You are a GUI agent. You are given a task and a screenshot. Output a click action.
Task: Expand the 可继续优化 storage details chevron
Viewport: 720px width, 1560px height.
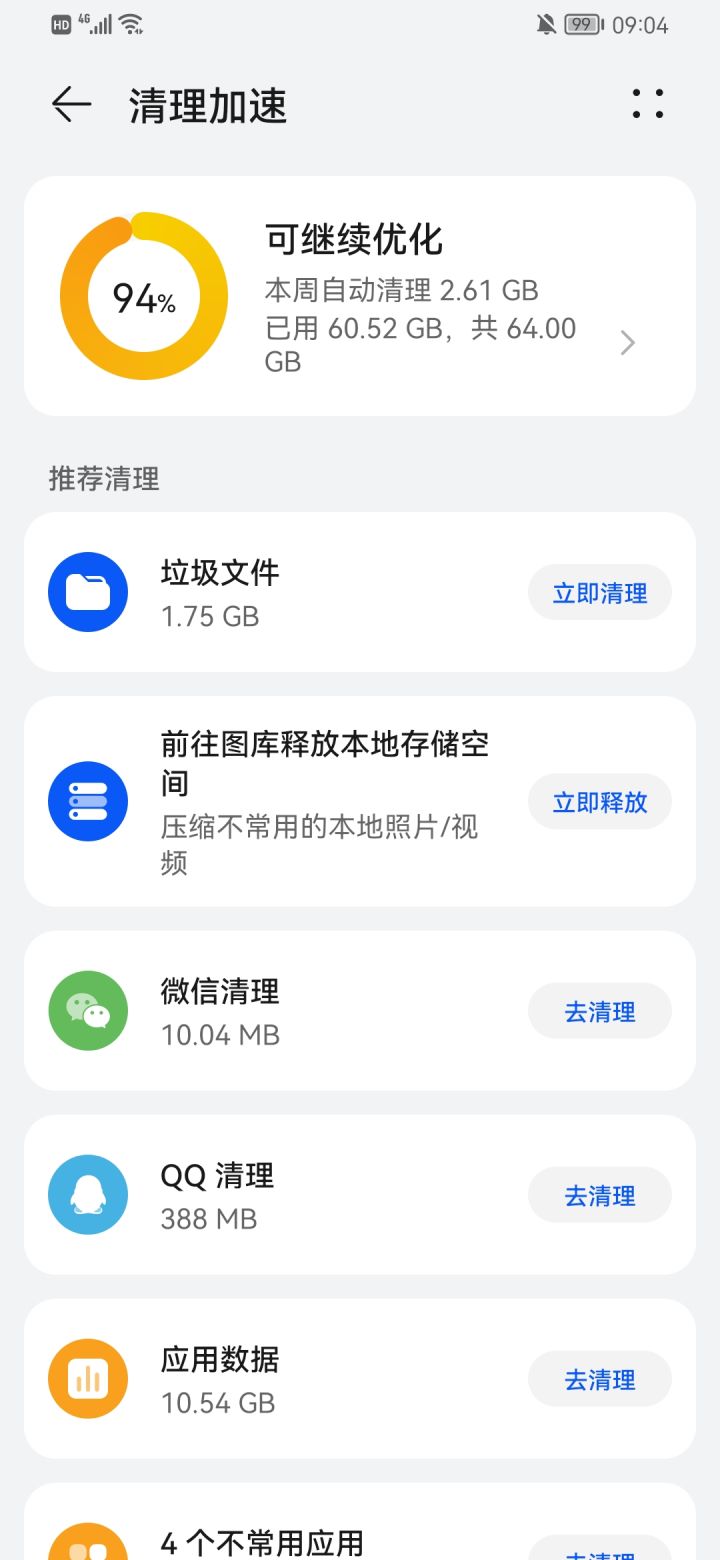coord(627,343)
